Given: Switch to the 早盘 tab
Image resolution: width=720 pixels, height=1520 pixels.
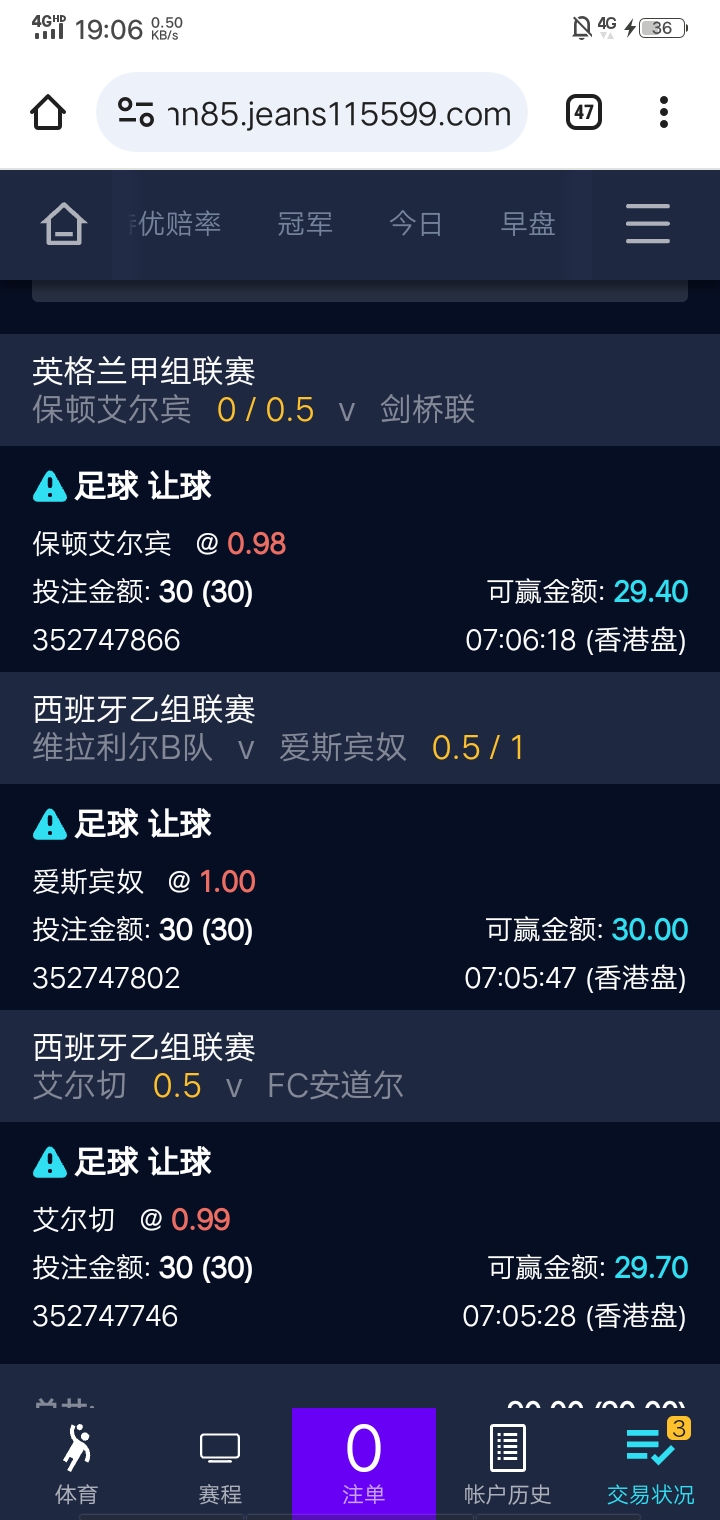Looking at the screenshot, I should 528,224.
